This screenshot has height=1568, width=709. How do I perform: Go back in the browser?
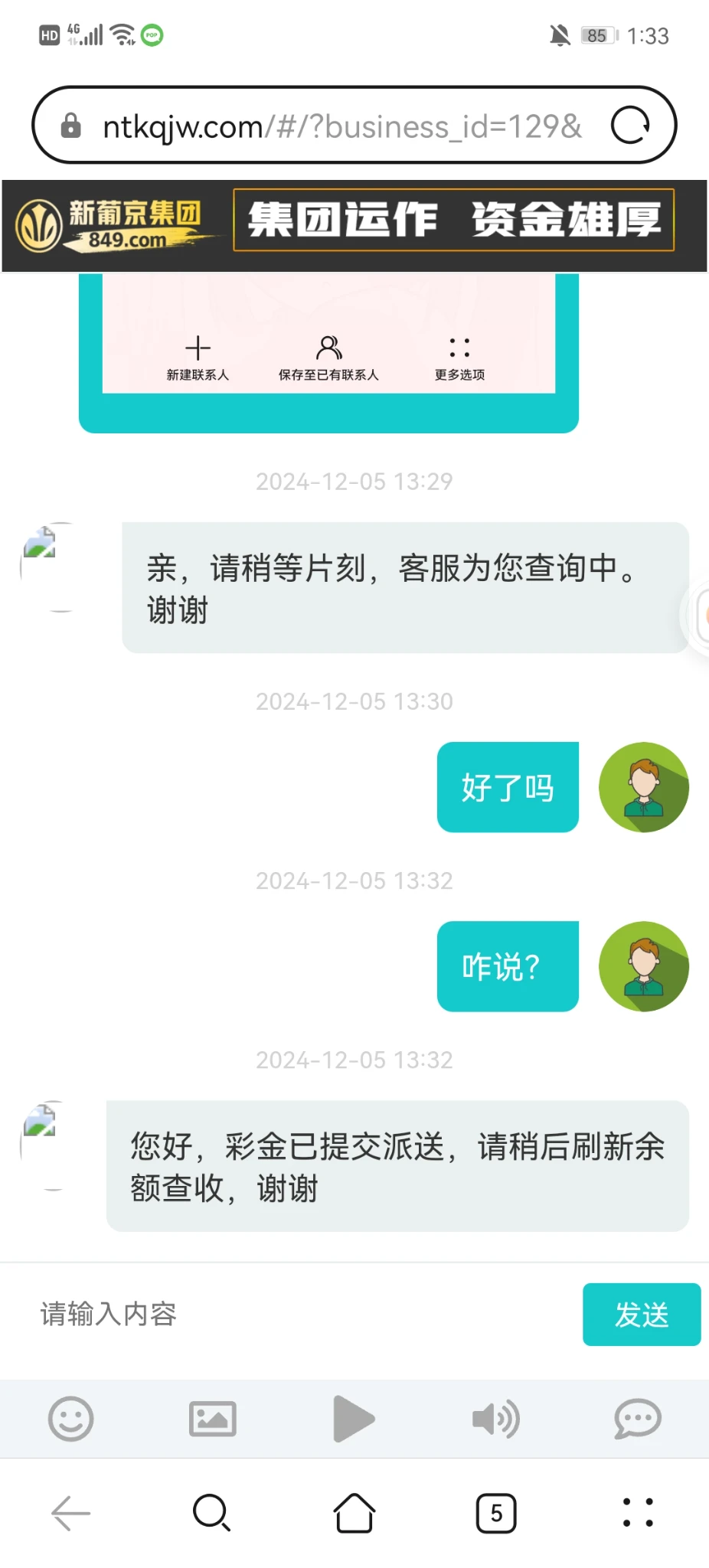pos(70,1514)
